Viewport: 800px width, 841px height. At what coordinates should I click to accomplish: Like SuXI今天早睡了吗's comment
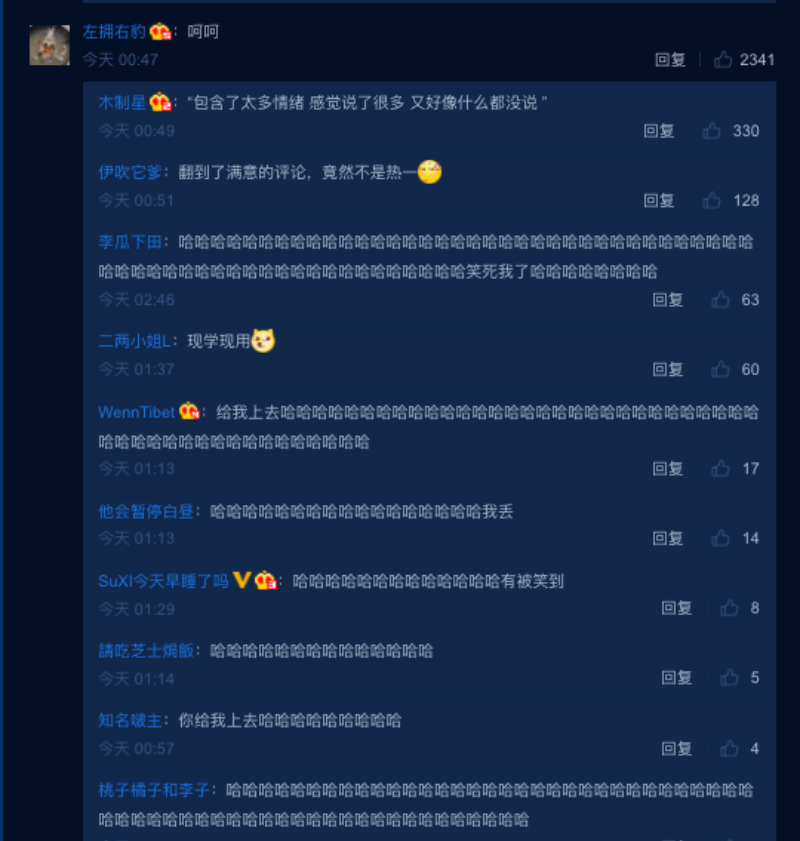click(x=730, y=608)
